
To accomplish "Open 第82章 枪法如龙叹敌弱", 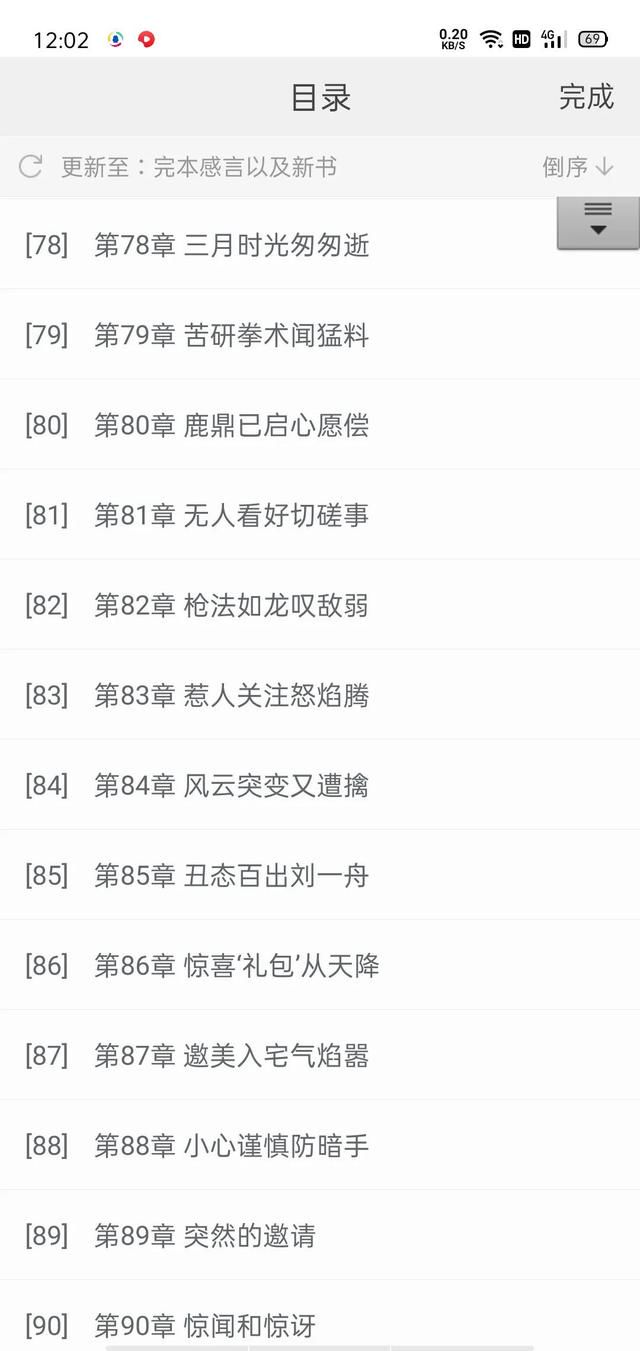I will [320, 605].
